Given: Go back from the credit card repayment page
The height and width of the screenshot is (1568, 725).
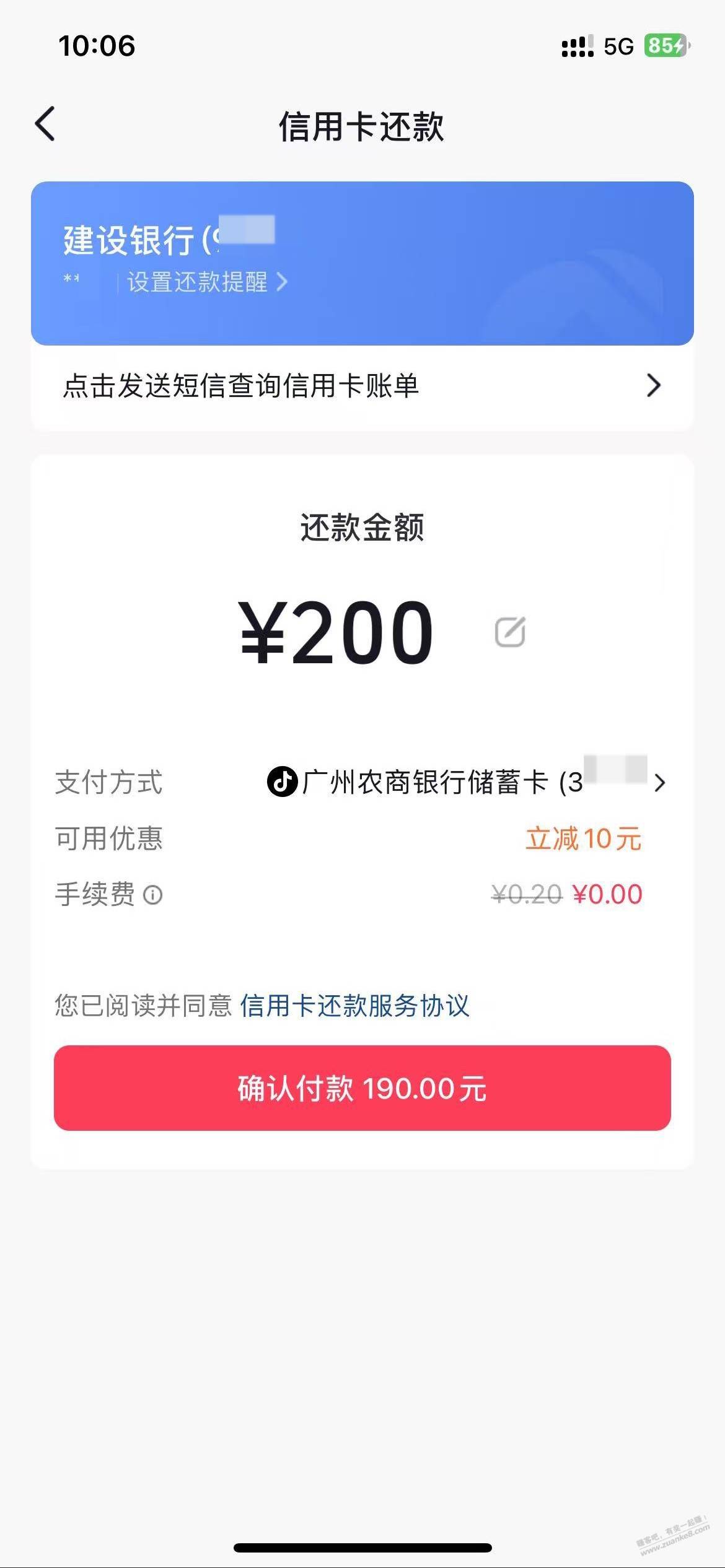Looking at the screenshot, I should [45, 124].
